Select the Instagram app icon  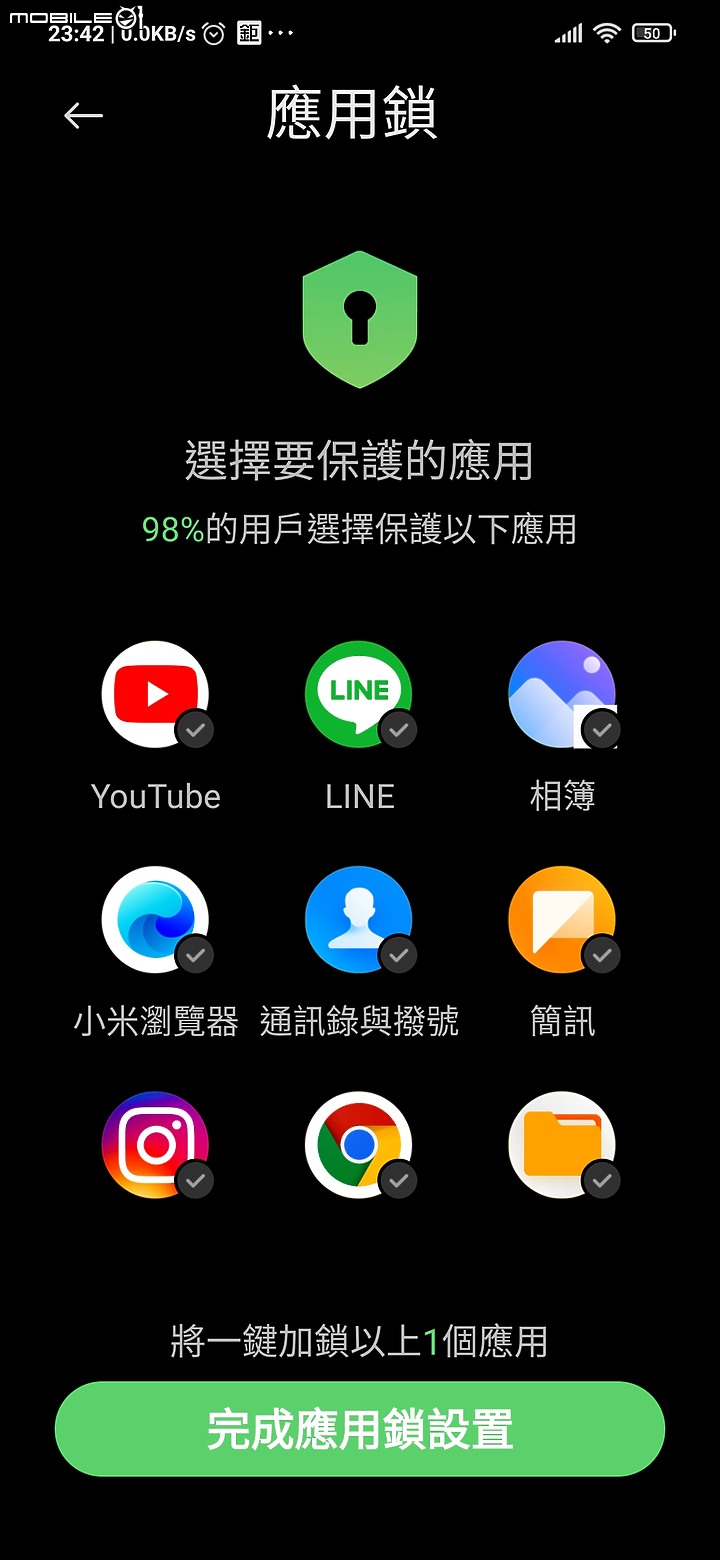point(155,1145)
